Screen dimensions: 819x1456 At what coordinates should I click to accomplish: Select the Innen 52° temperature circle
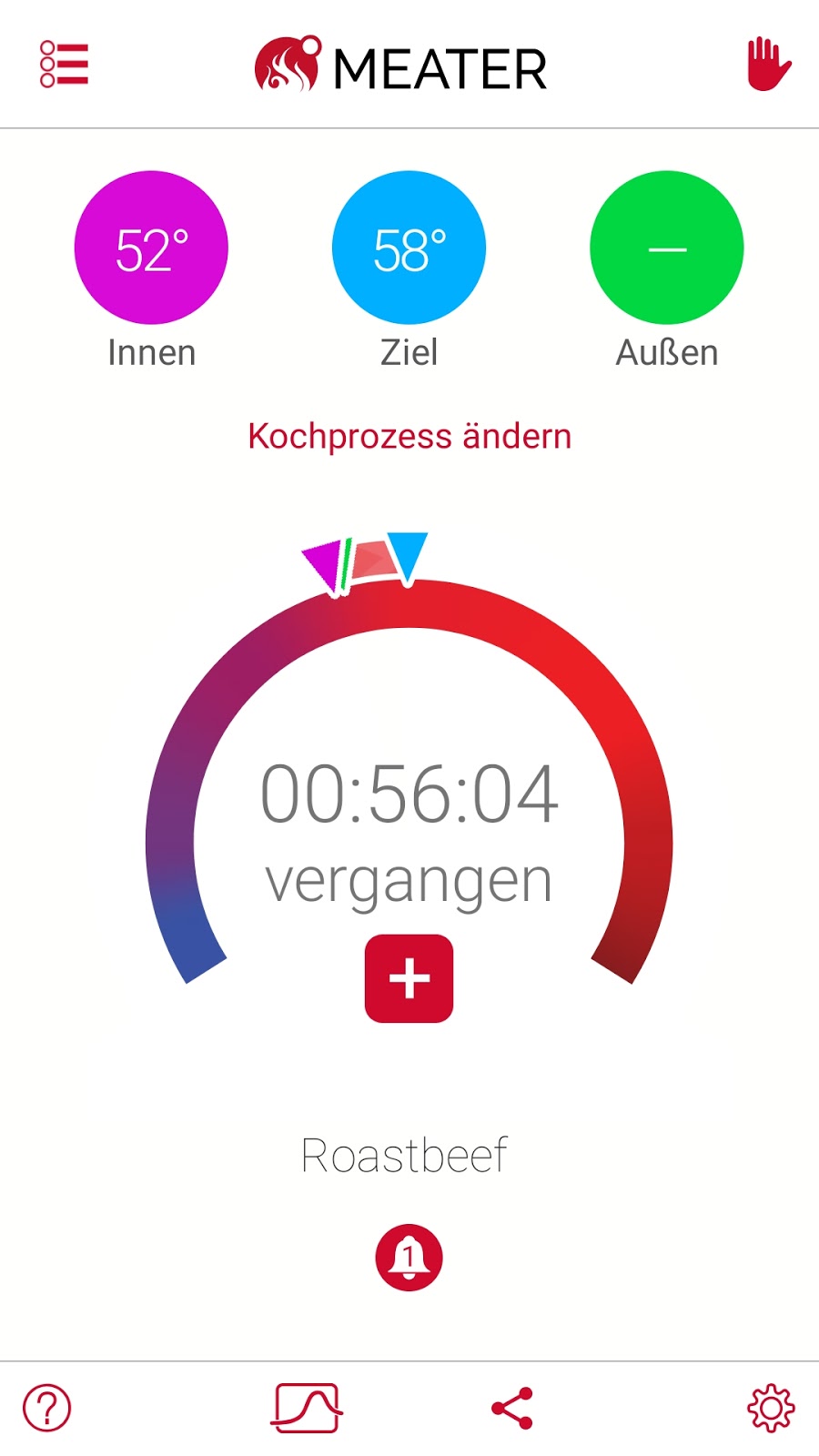151,248
